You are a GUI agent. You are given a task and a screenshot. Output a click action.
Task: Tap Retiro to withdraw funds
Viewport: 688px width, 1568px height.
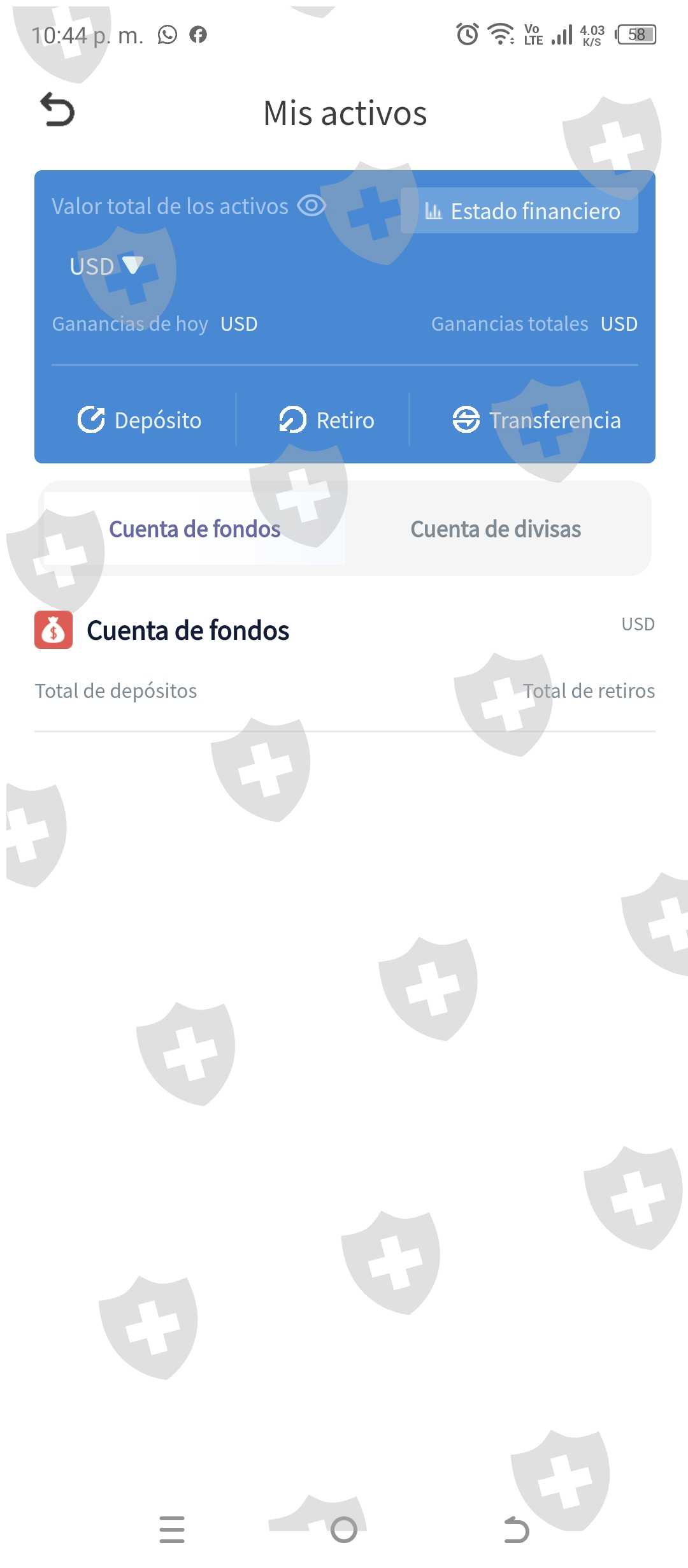coord(327,420)
